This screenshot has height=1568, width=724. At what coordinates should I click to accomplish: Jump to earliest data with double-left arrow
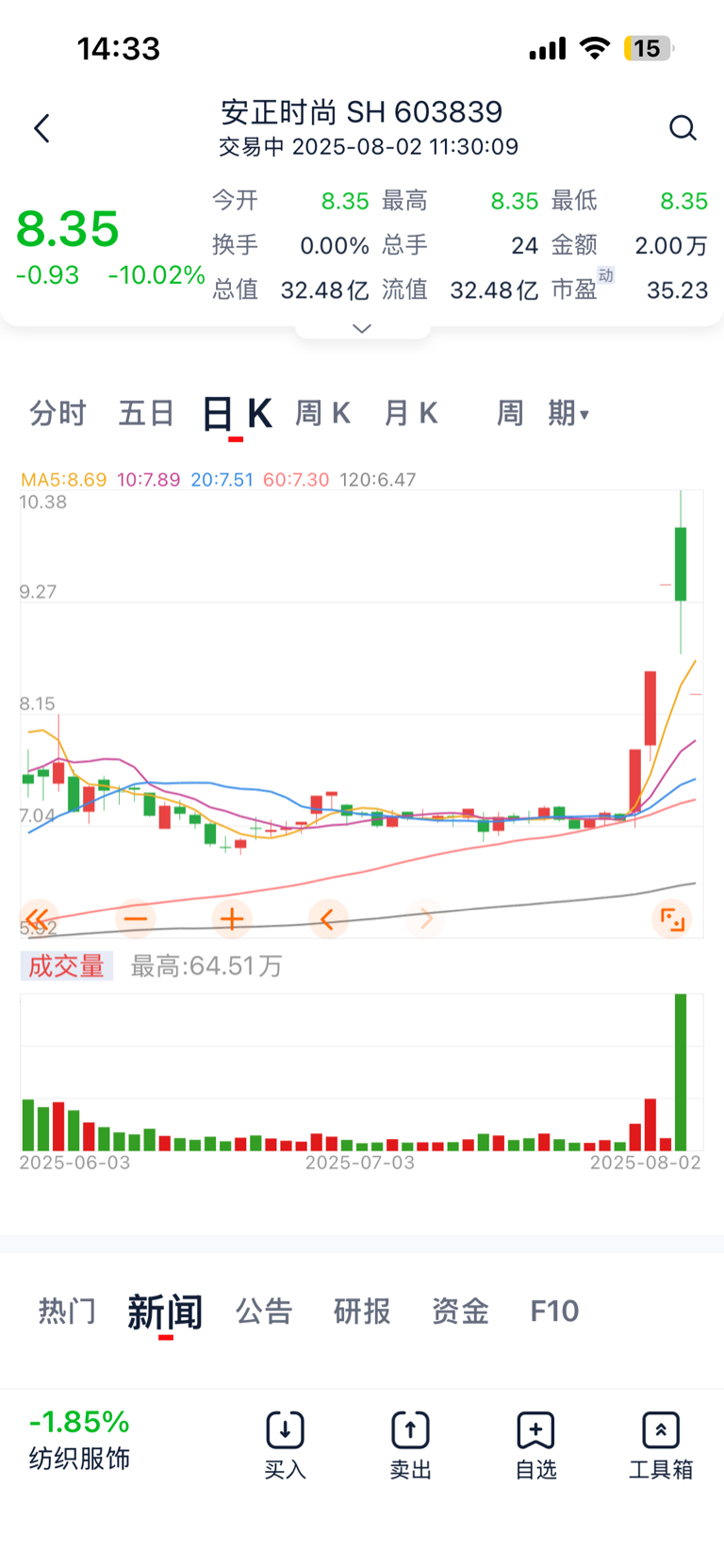click(38, 918)
